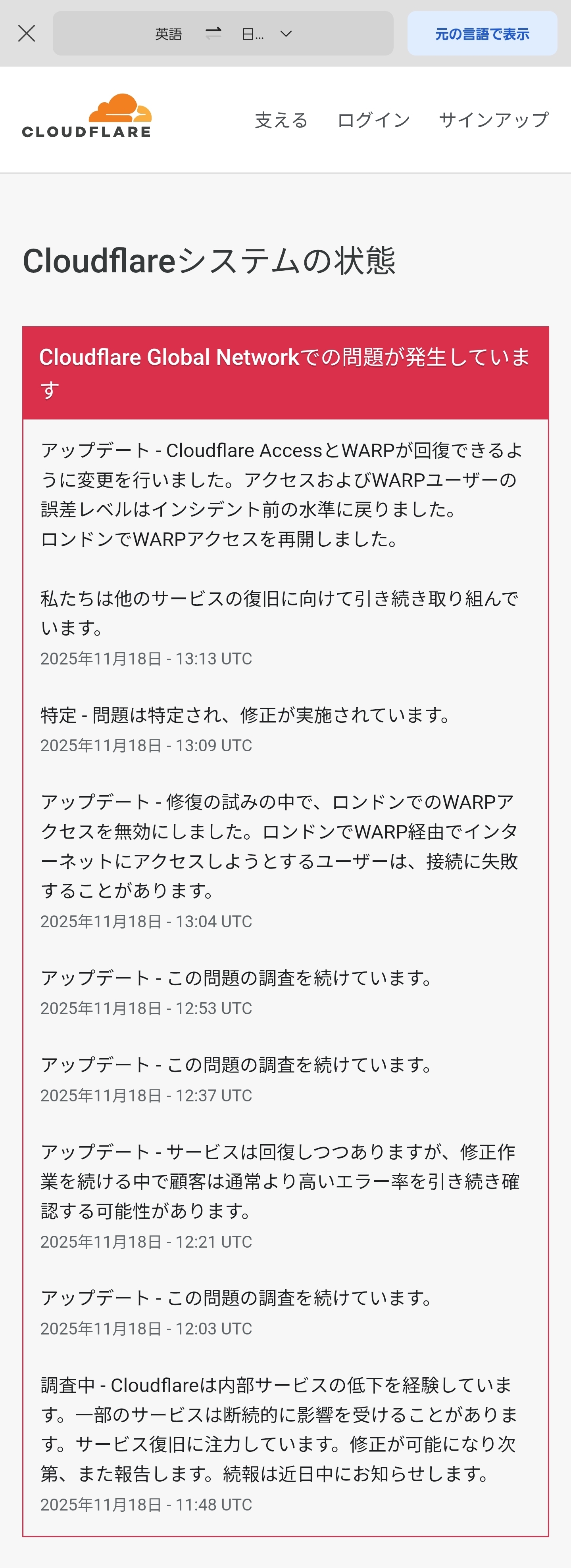571x1568 pixels.
Task: Open the 支える support link
Action: click(281, 120)
